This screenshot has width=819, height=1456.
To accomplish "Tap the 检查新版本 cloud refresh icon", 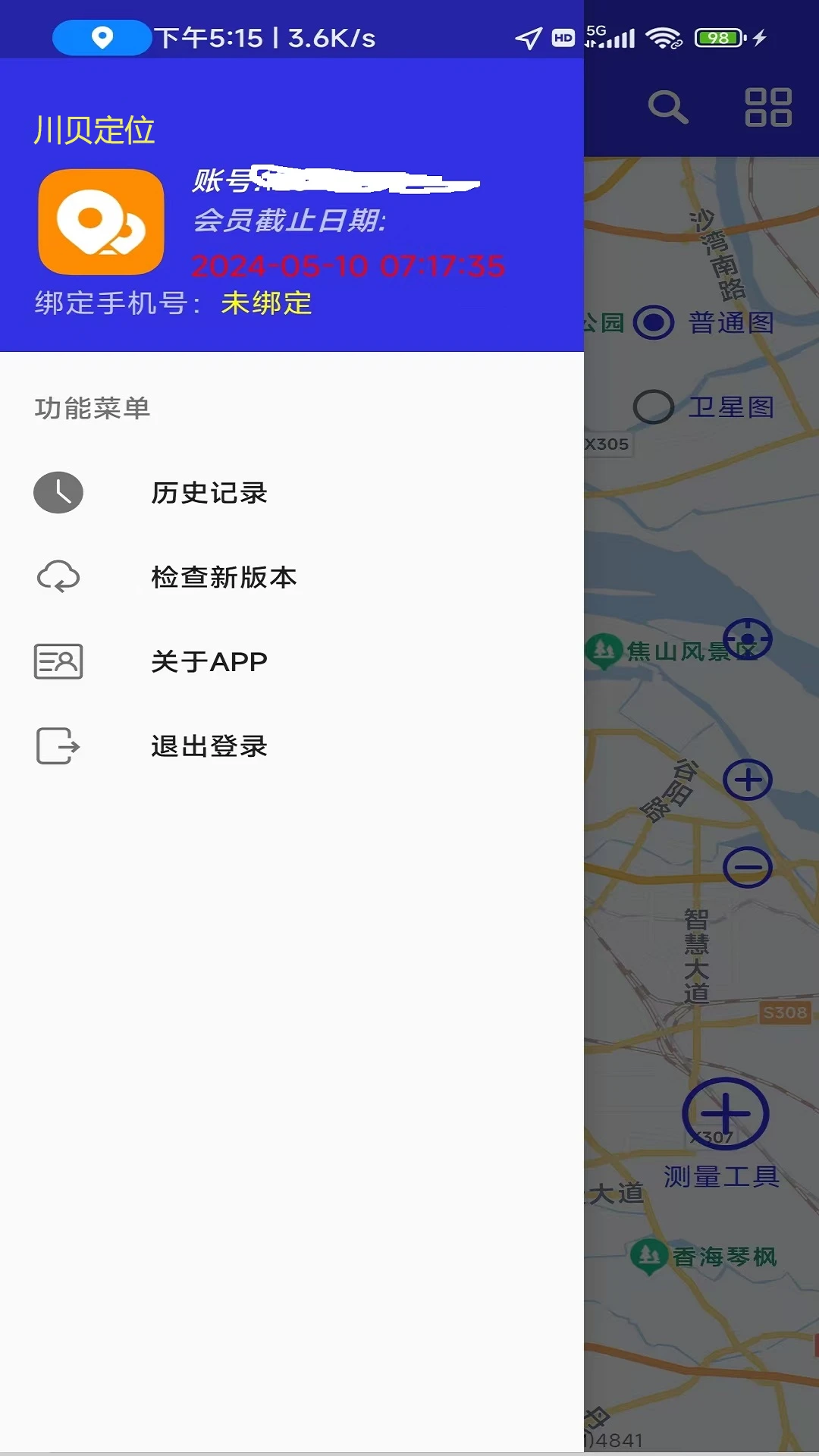I will pyautogui.click(x=58, y=578).
